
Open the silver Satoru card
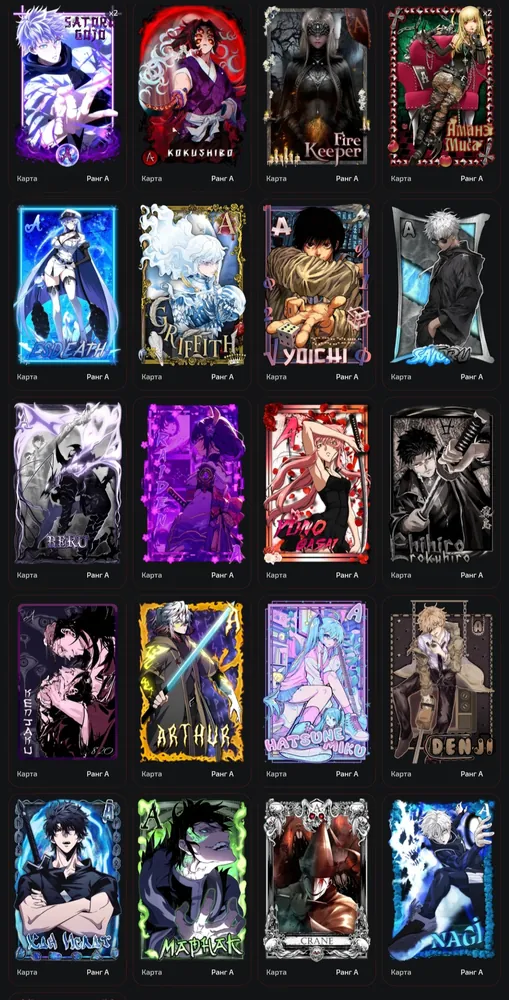point(441,284)
